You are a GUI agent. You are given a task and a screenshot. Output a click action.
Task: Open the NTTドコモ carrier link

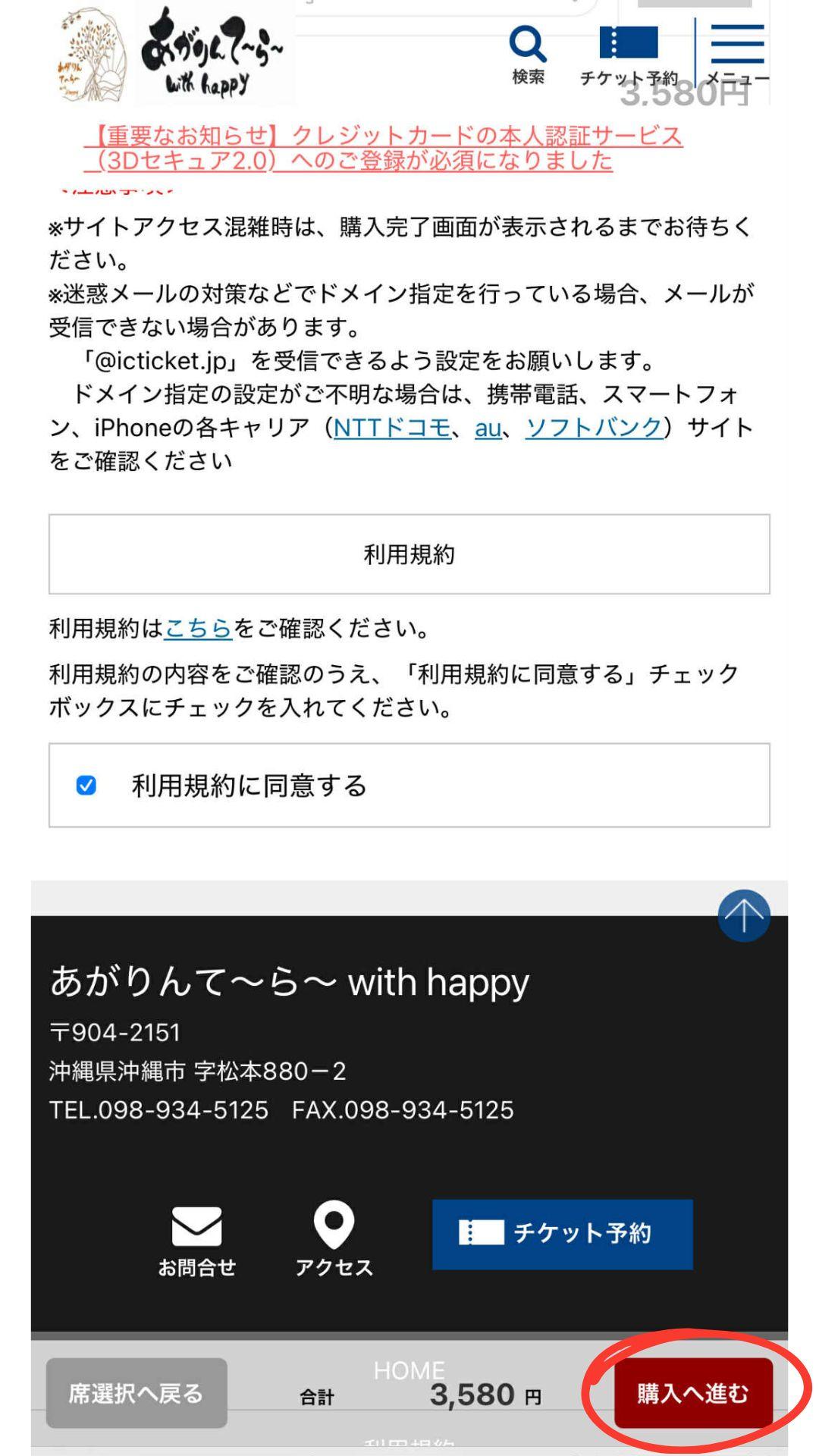point(392,428)
